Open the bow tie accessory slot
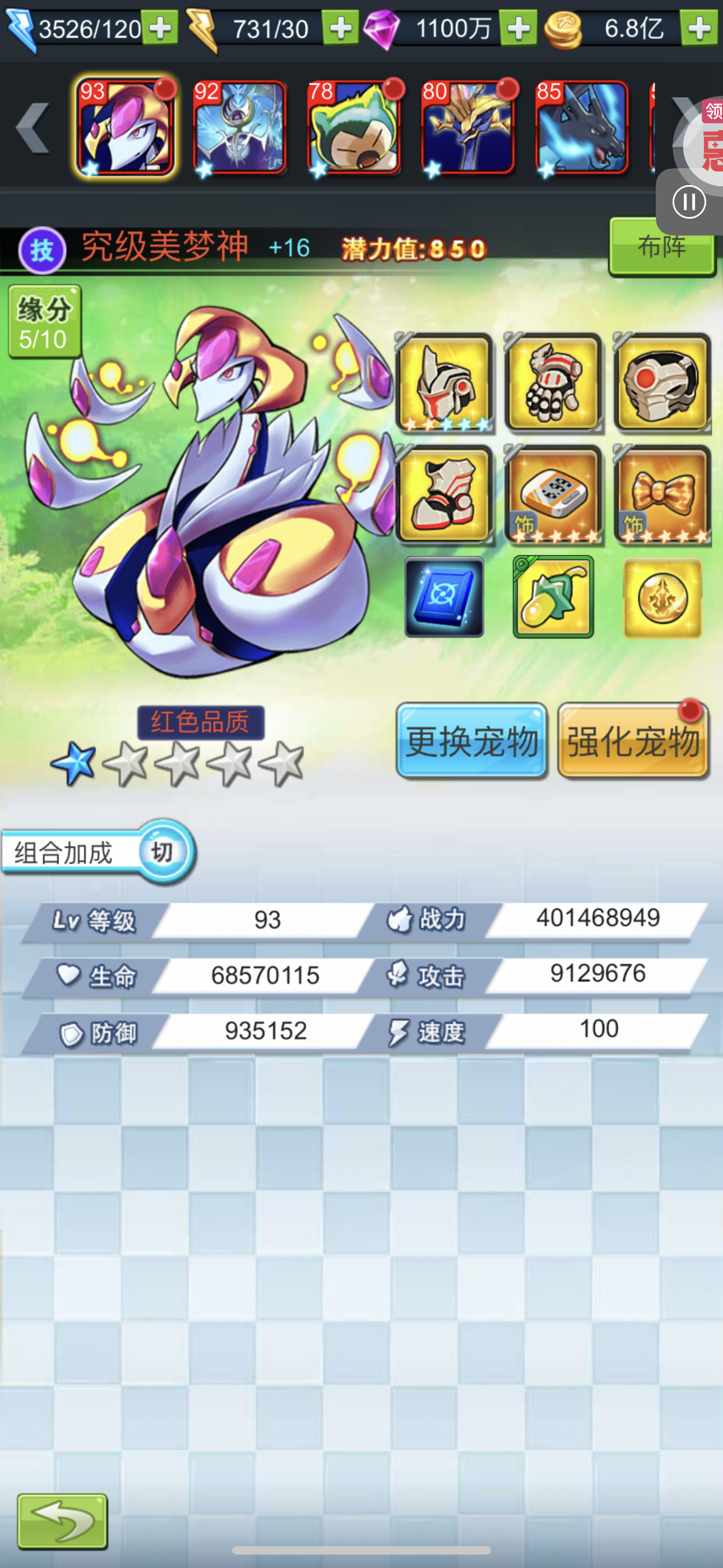The width and height of the screenshot is (723, 1568). tap(661, 494)
